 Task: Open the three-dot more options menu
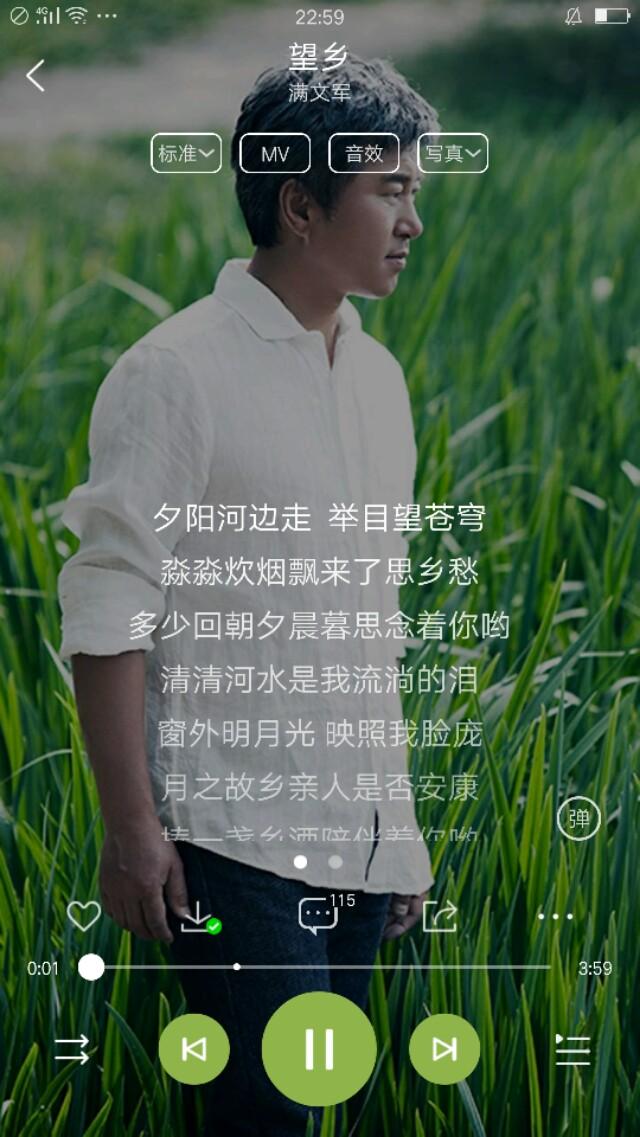555,917
